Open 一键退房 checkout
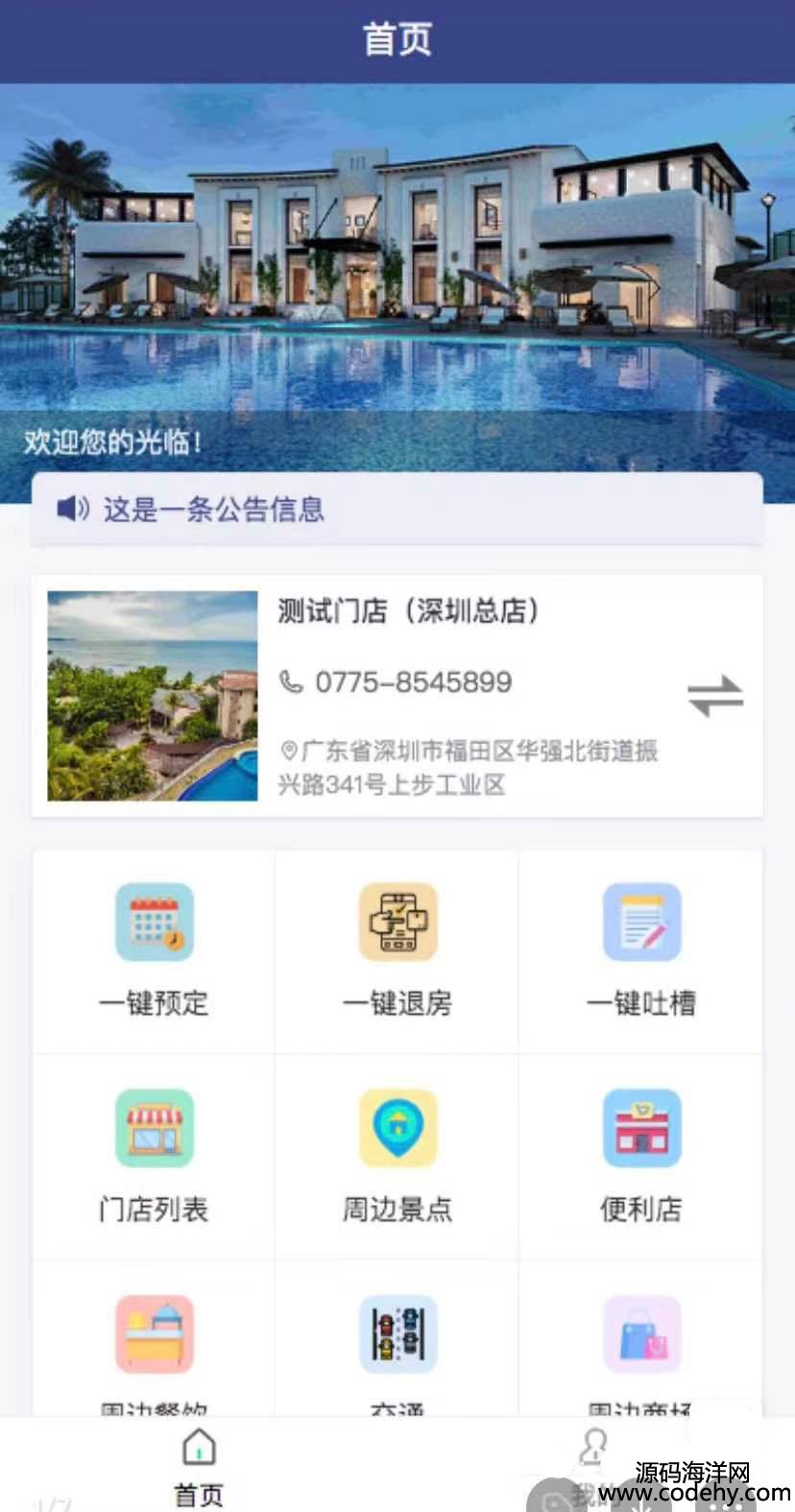795x1512 pixels. pos(397,950)
